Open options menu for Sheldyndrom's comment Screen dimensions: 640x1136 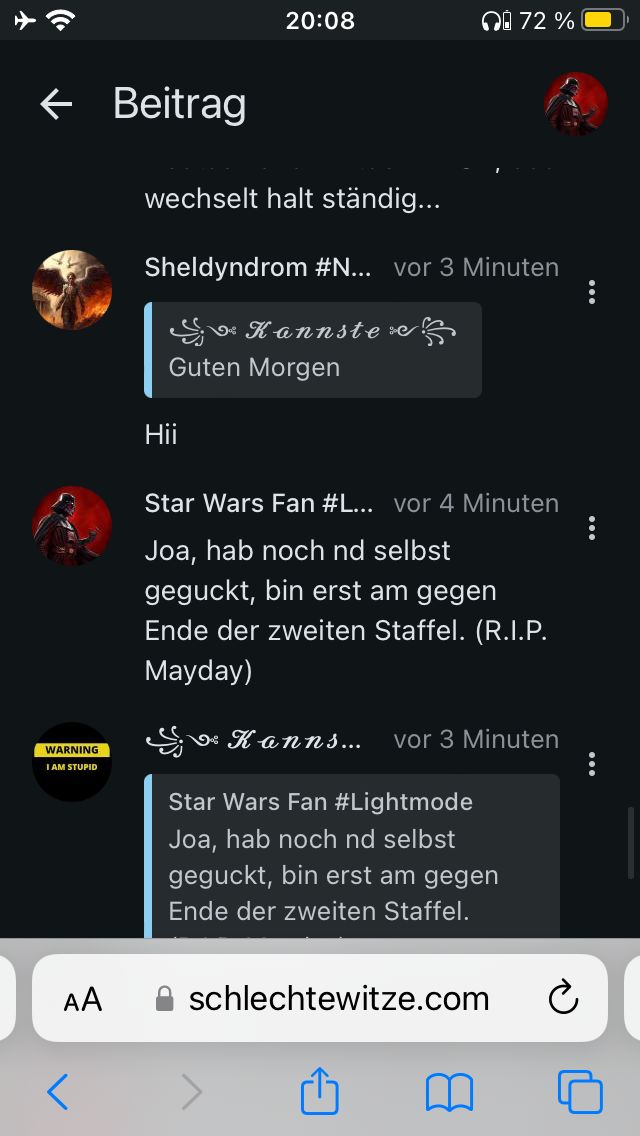592,292
